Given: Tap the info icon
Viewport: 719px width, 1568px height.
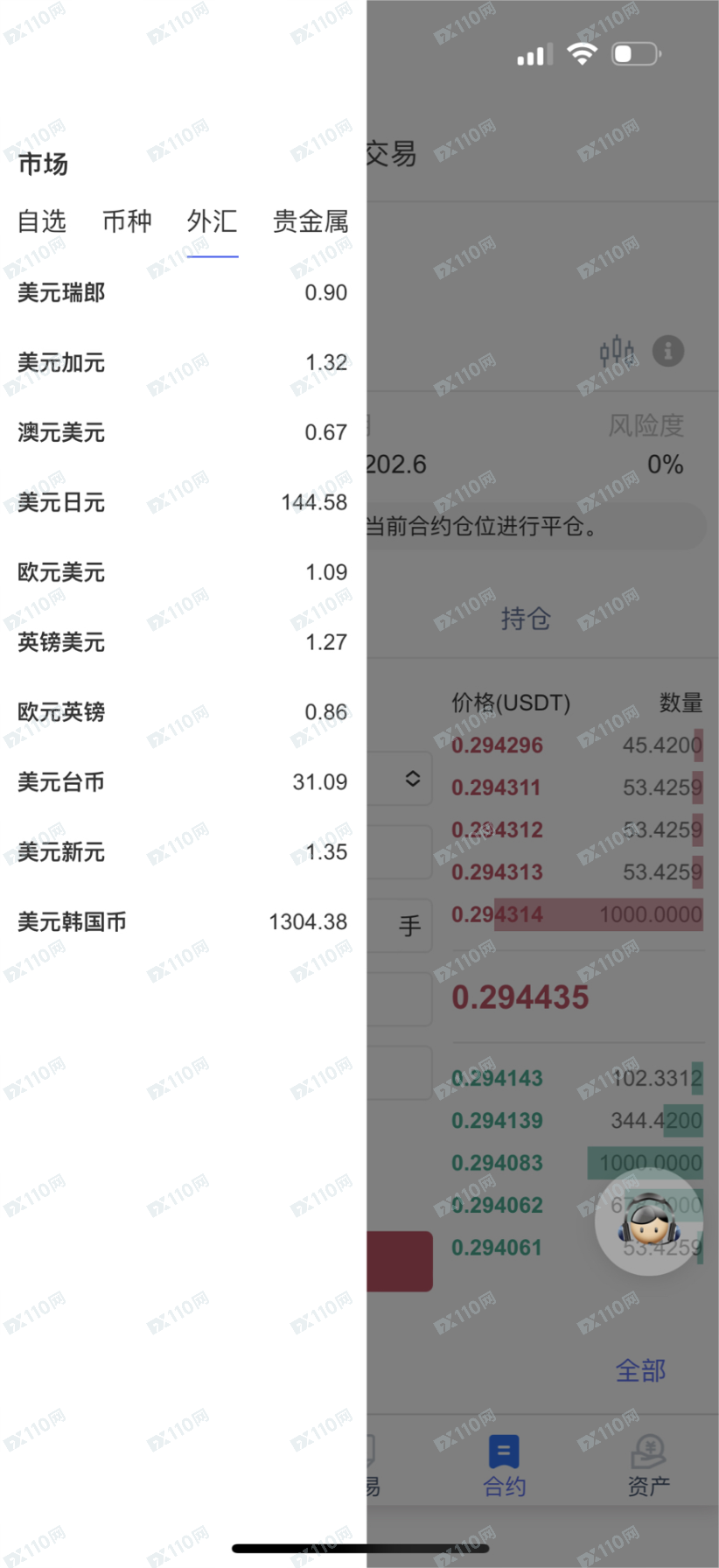Looking at the screenshot, I should [x=668, y=351].
